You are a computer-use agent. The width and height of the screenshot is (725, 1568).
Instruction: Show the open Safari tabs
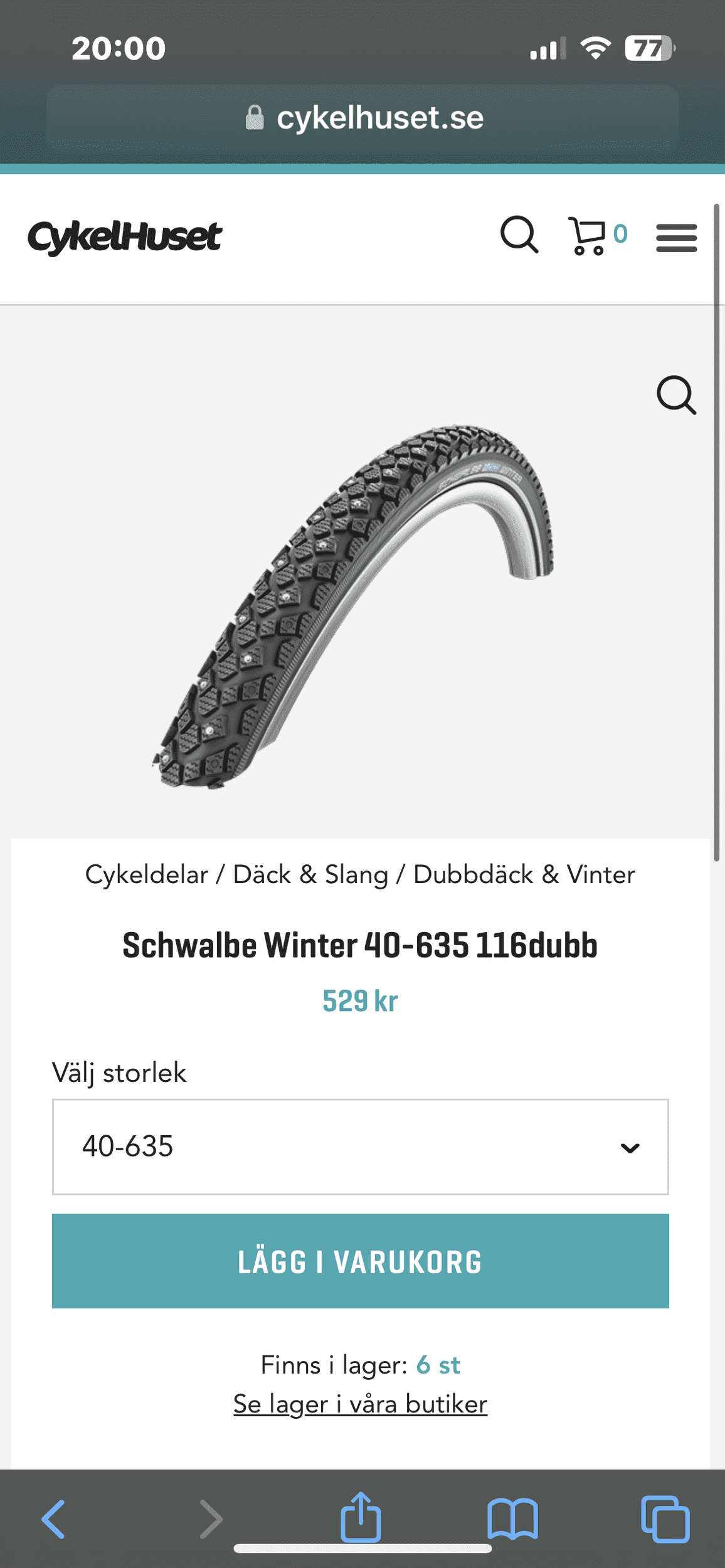pos(665,1519)
